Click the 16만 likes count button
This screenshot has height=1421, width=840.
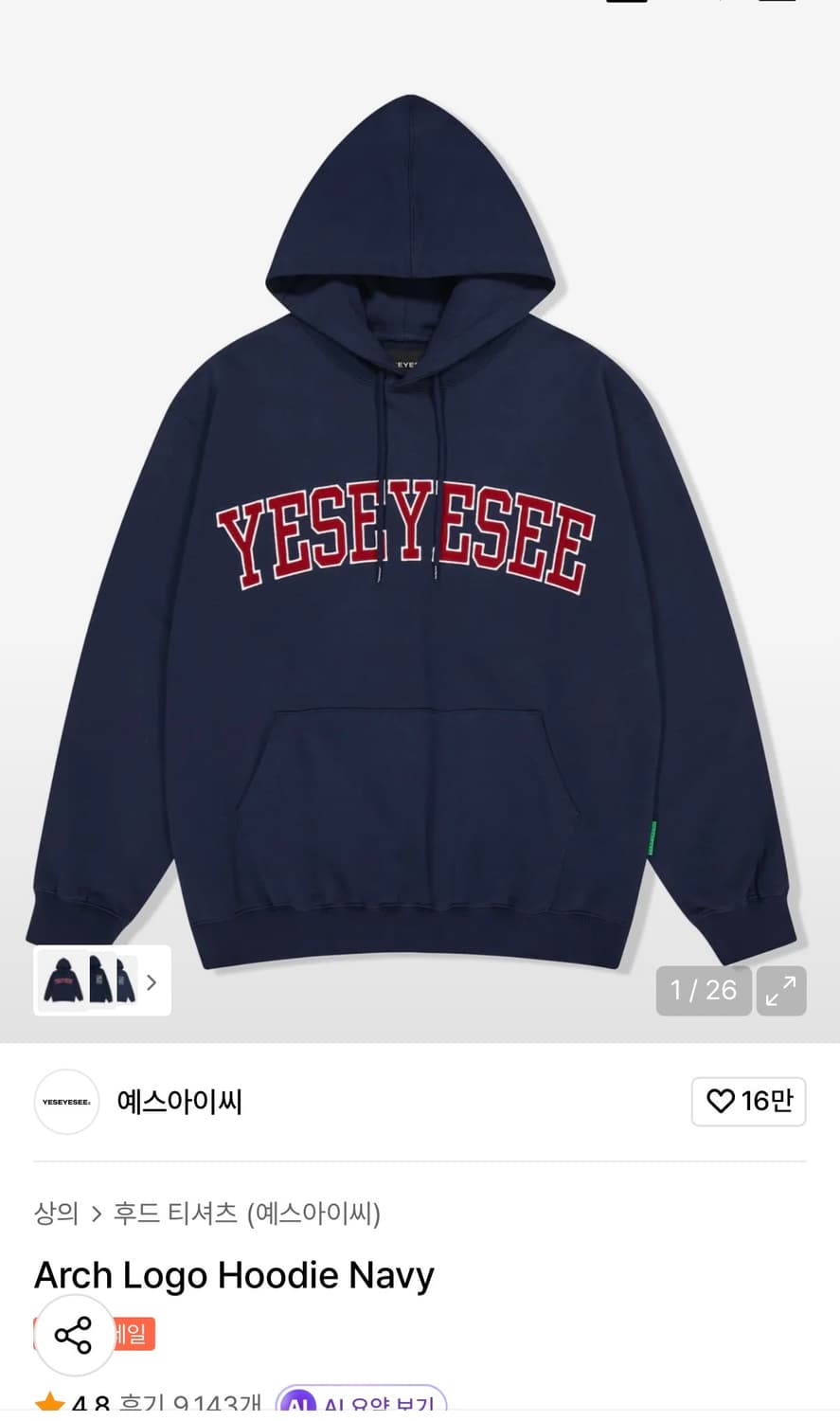(749, 1102)
